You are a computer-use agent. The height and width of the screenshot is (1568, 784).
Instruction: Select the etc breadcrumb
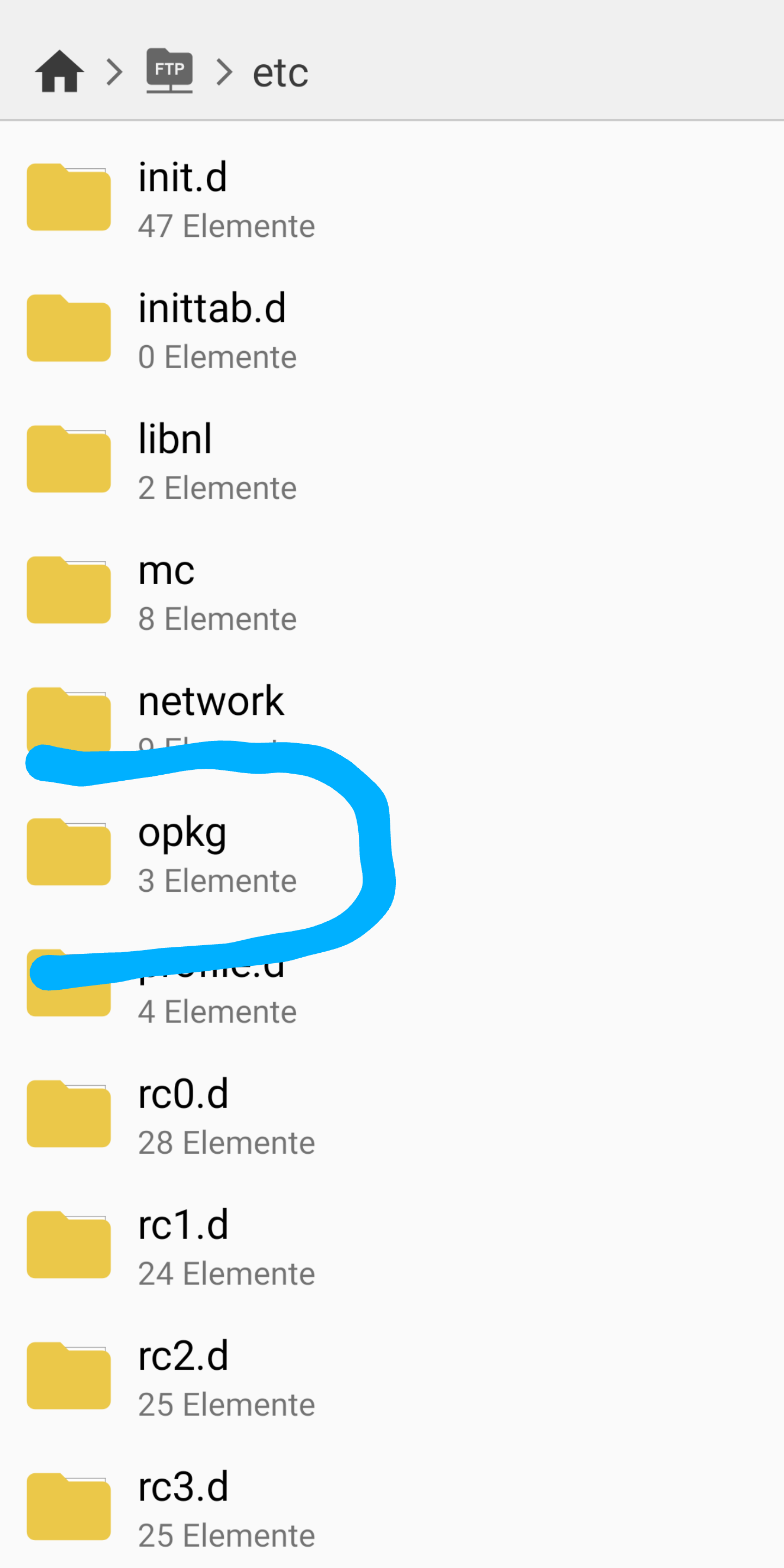(280, 73)
